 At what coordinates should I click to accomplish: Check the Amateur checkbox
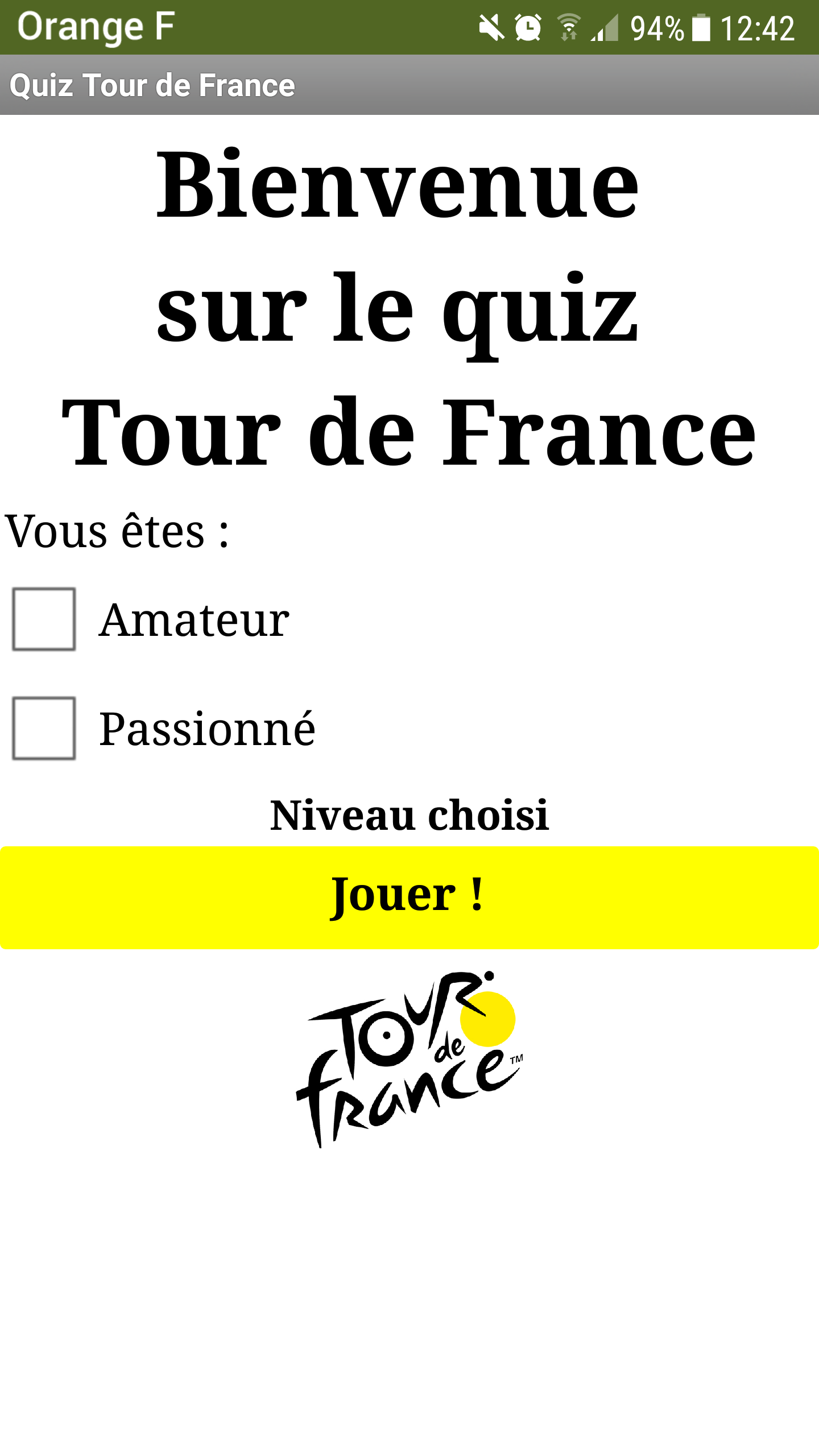(x=44, y=619)
